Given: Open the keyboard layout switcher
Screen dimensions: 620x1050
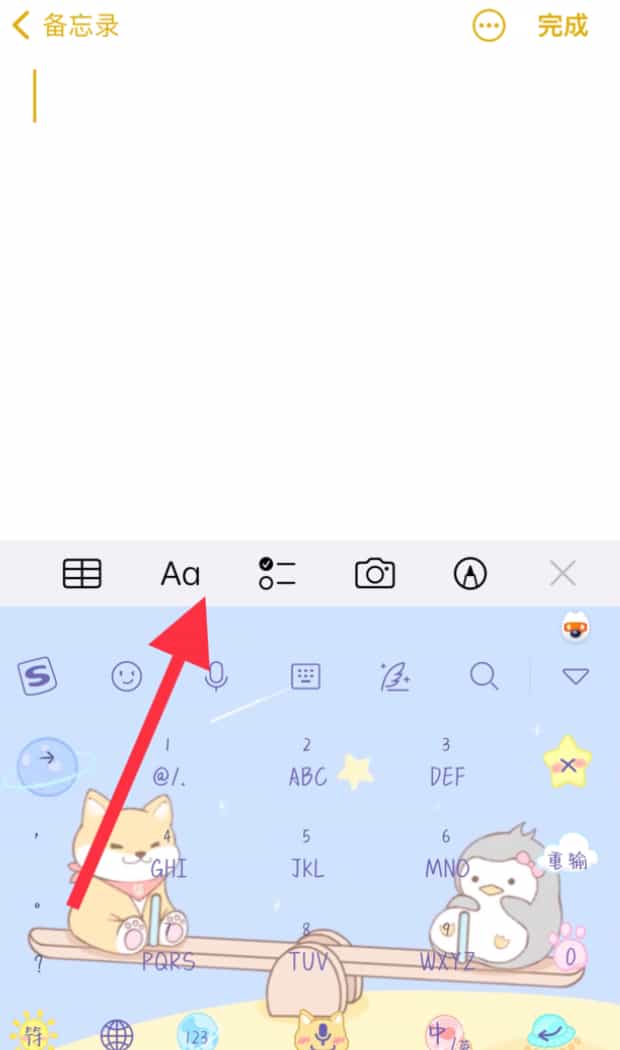Looking at the screenshot, I should [306, 677].
